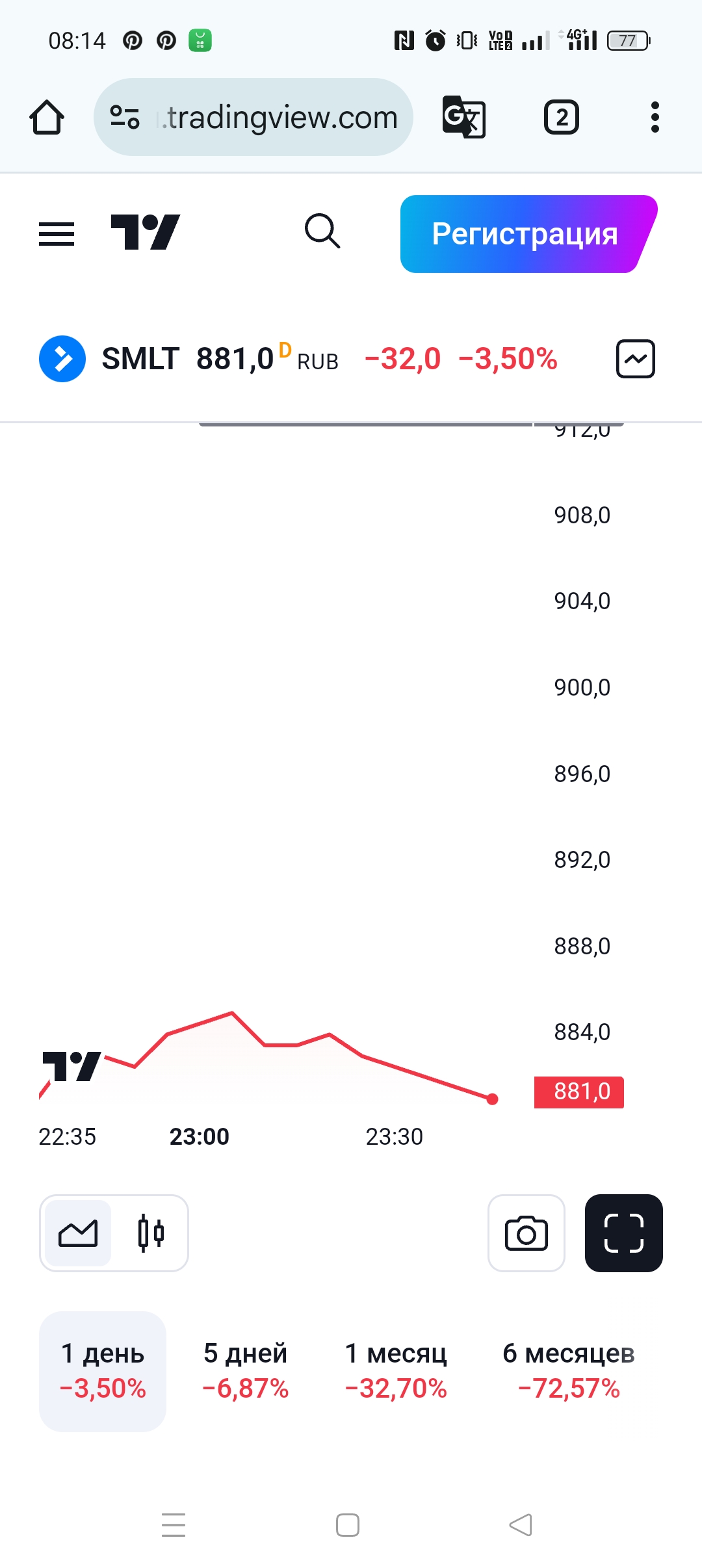Tap the Регистрация button
Screen dimensions: 702x1568
(x=525, y=234)
